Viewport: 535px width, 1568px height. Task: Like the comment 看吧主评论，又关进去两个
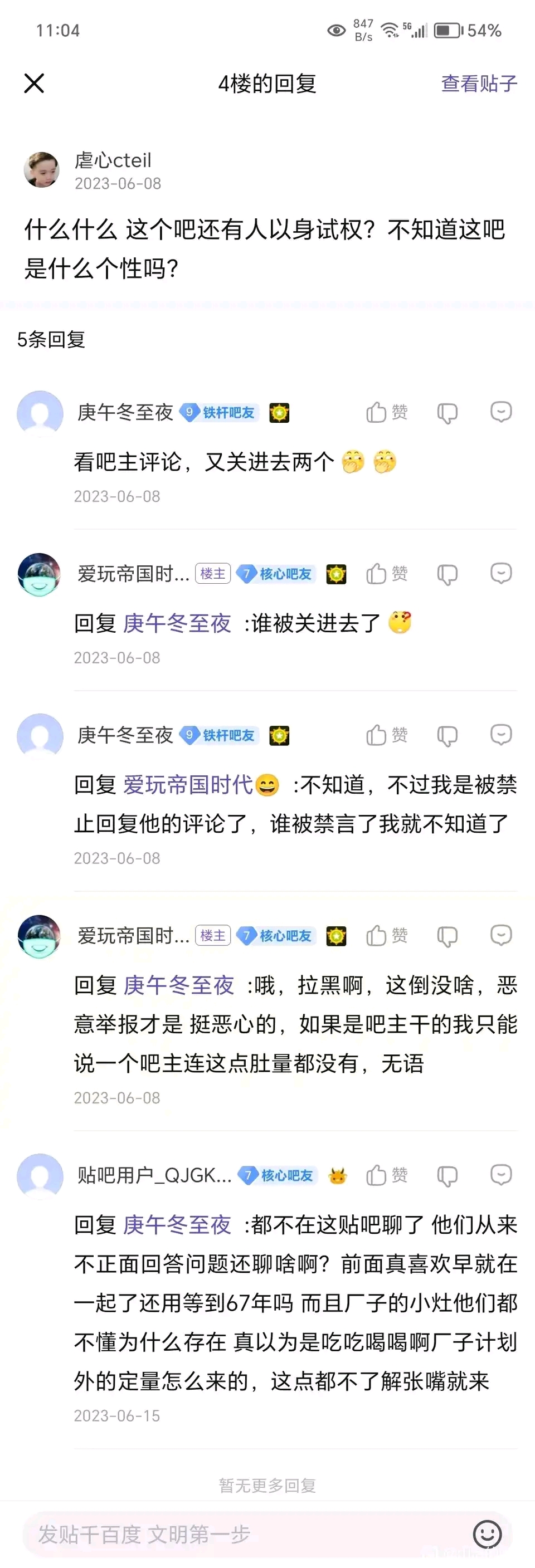pos(386,413)
